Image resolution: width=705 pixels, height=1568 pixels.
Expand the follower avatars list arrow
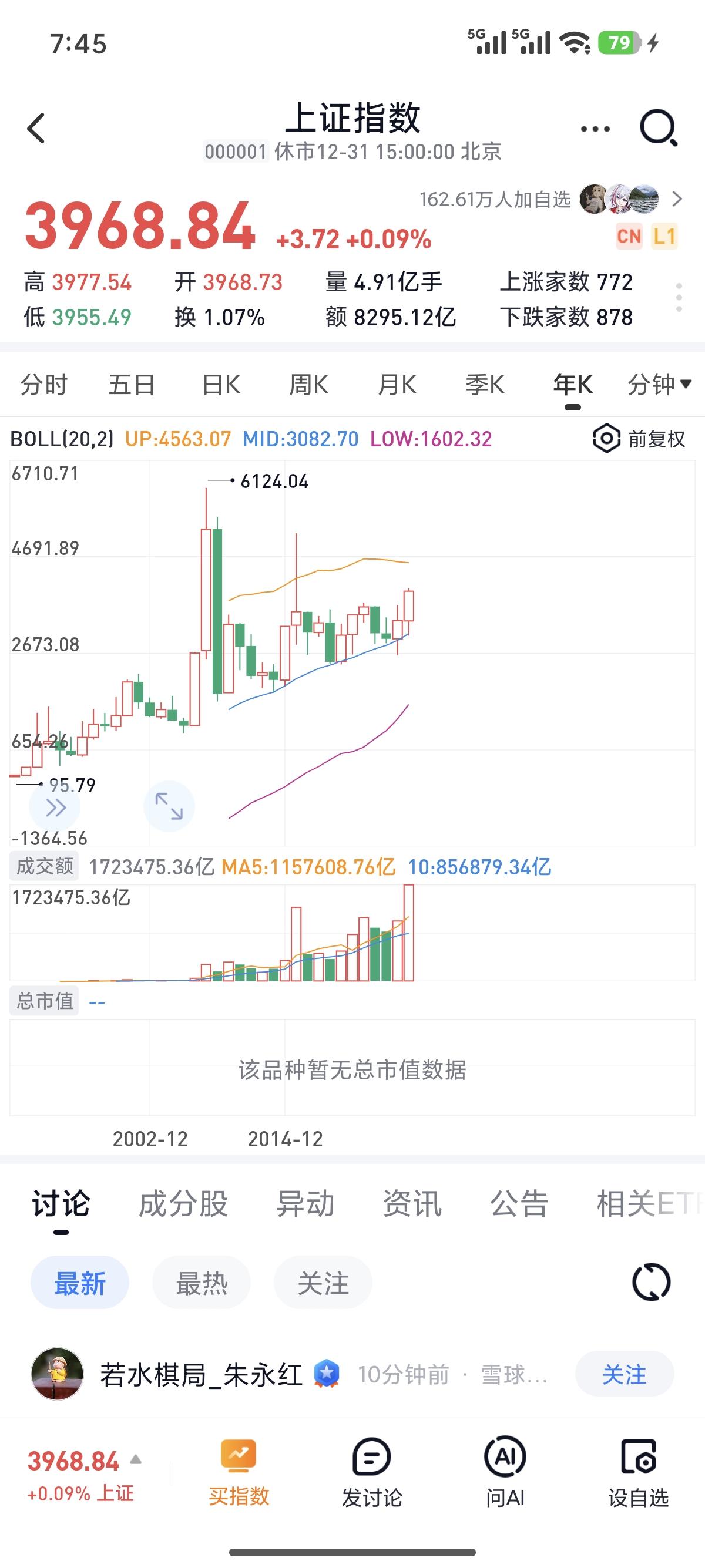[677, 198]
